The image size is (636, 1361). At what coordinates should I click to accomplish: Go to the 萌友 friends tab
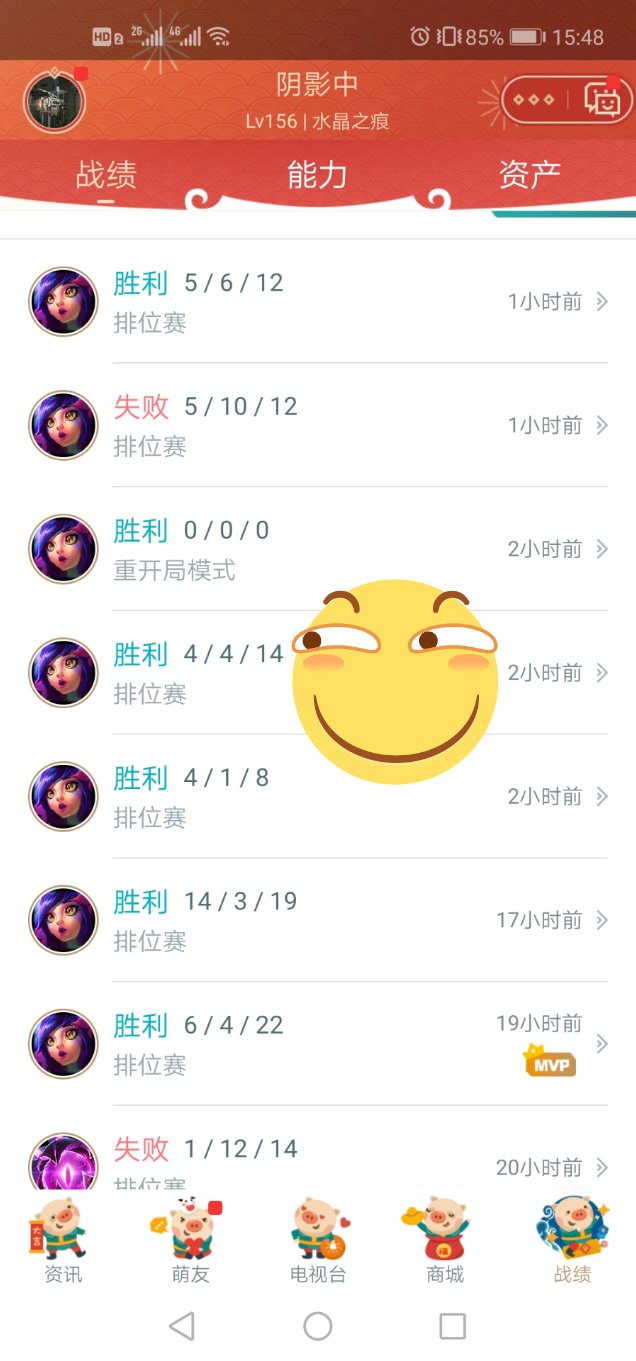190,1240
